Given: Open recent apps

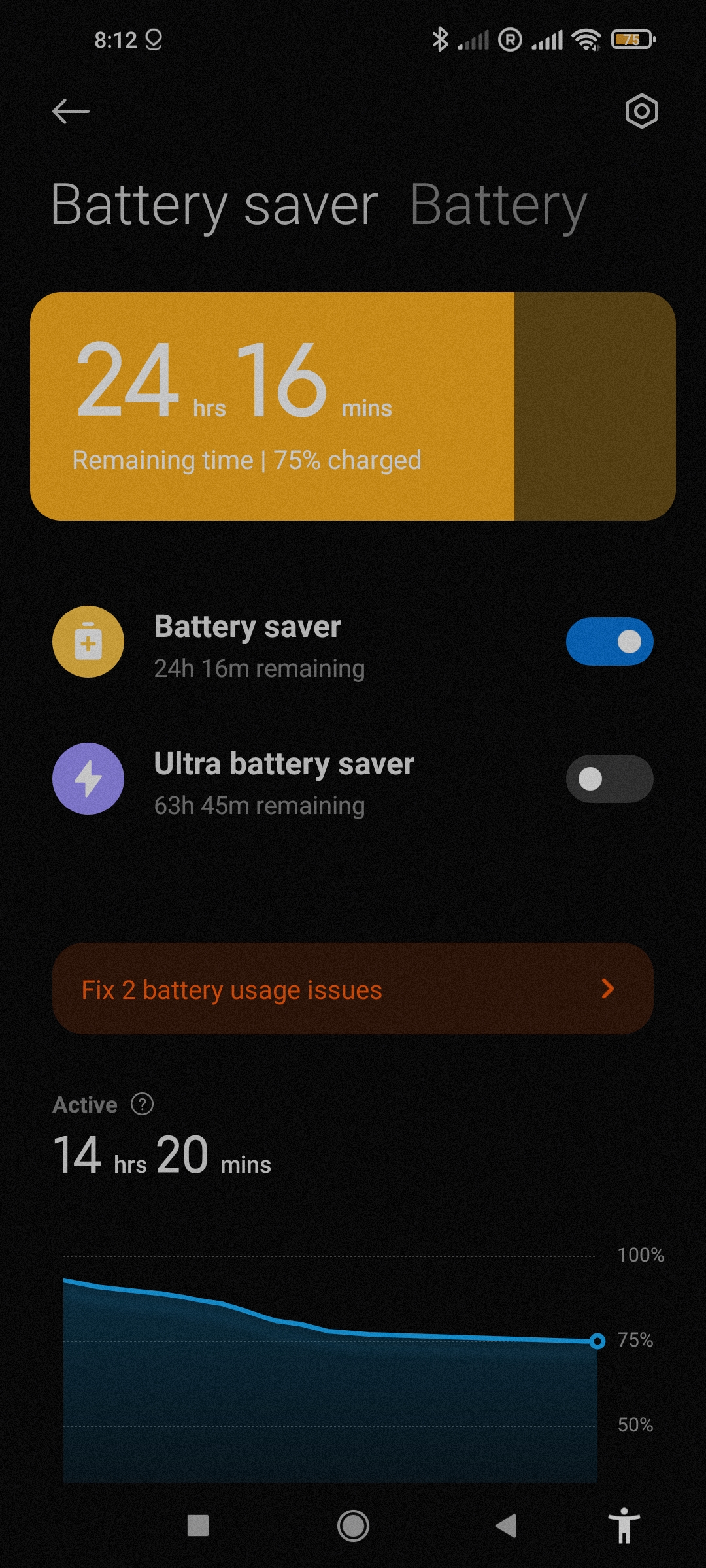Looking at the screenshot, I should pos(198,1526).
